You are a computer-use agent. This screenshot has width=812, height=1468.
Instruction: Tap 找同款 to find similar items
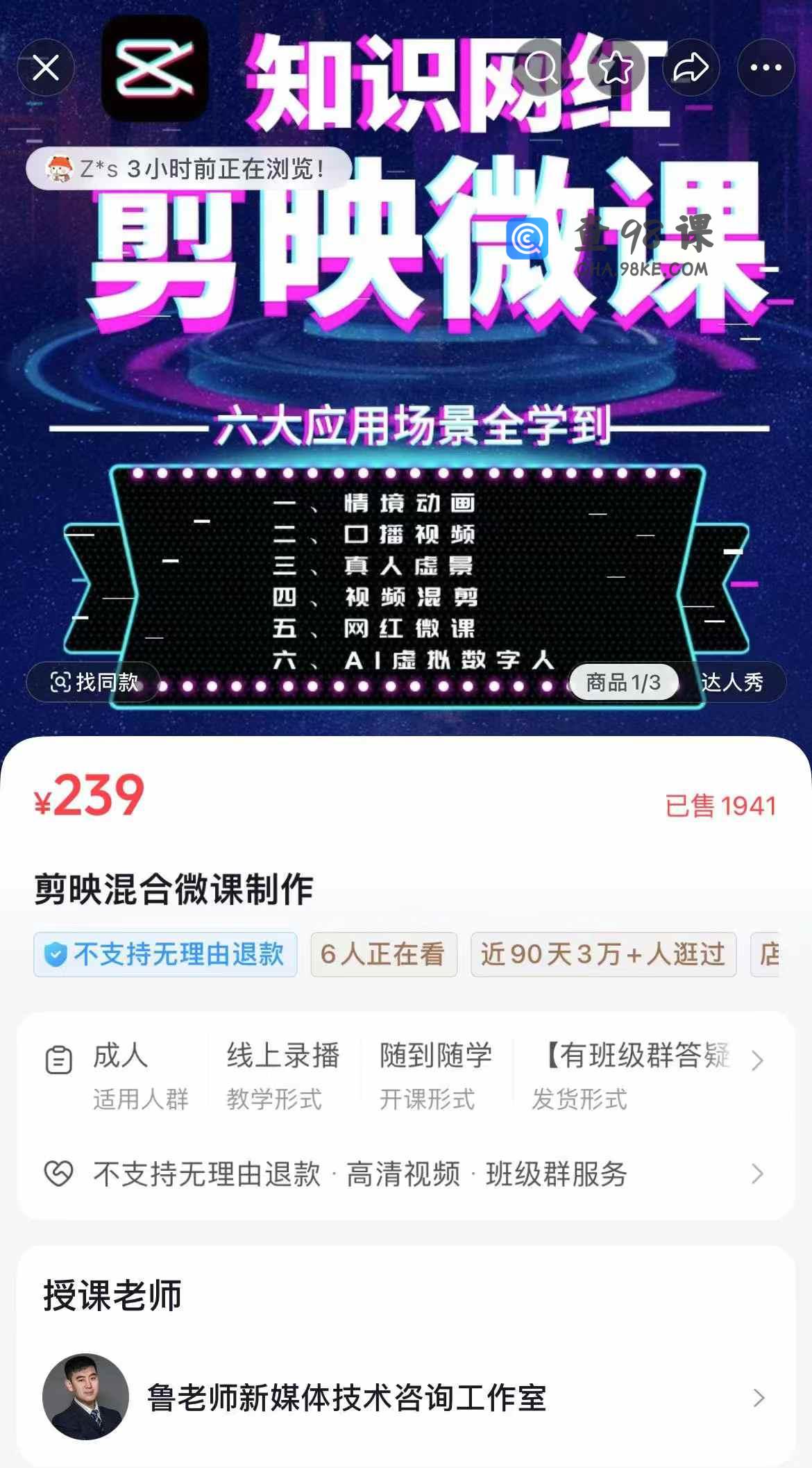[x=94, y=682]
